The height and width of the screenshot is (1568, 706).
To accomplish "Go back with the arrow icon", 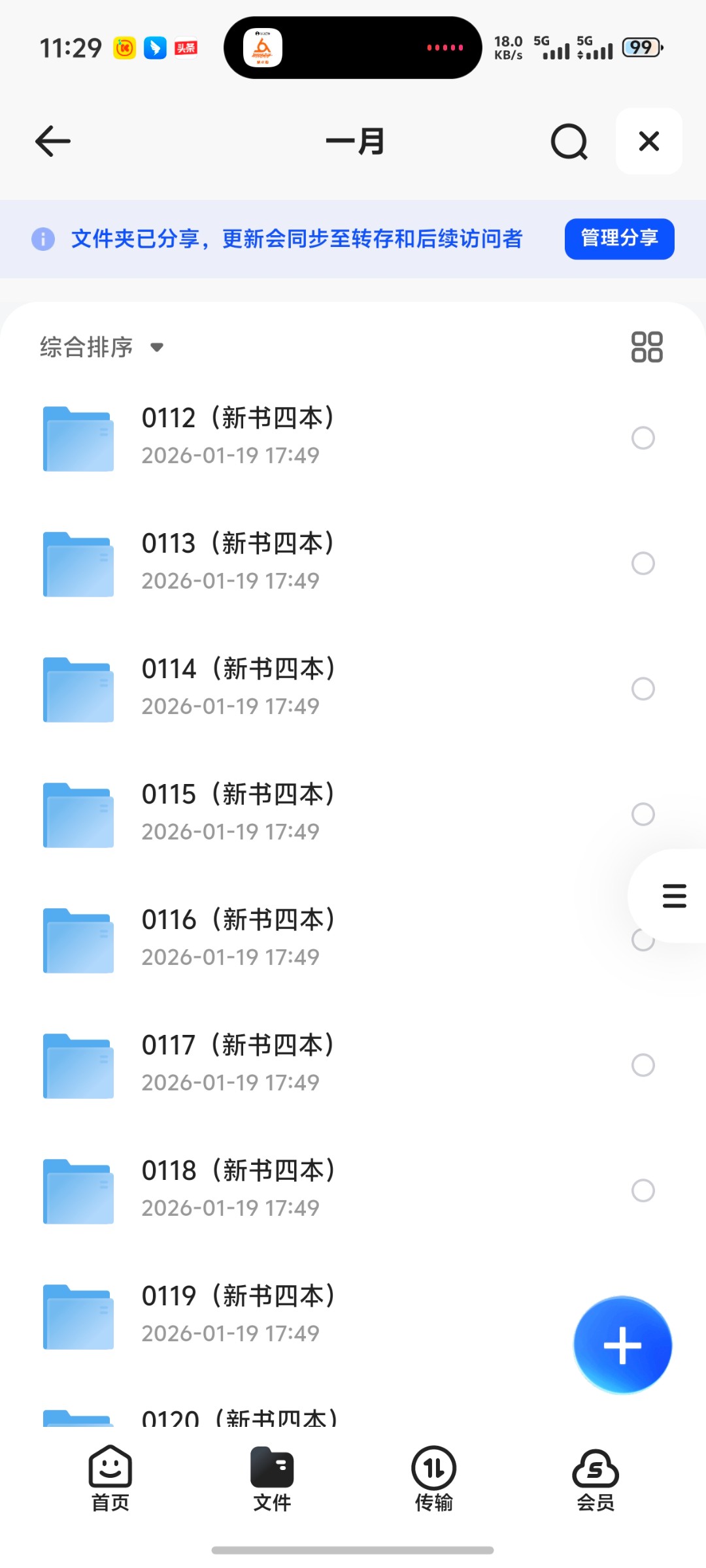I will pos(53,141).
